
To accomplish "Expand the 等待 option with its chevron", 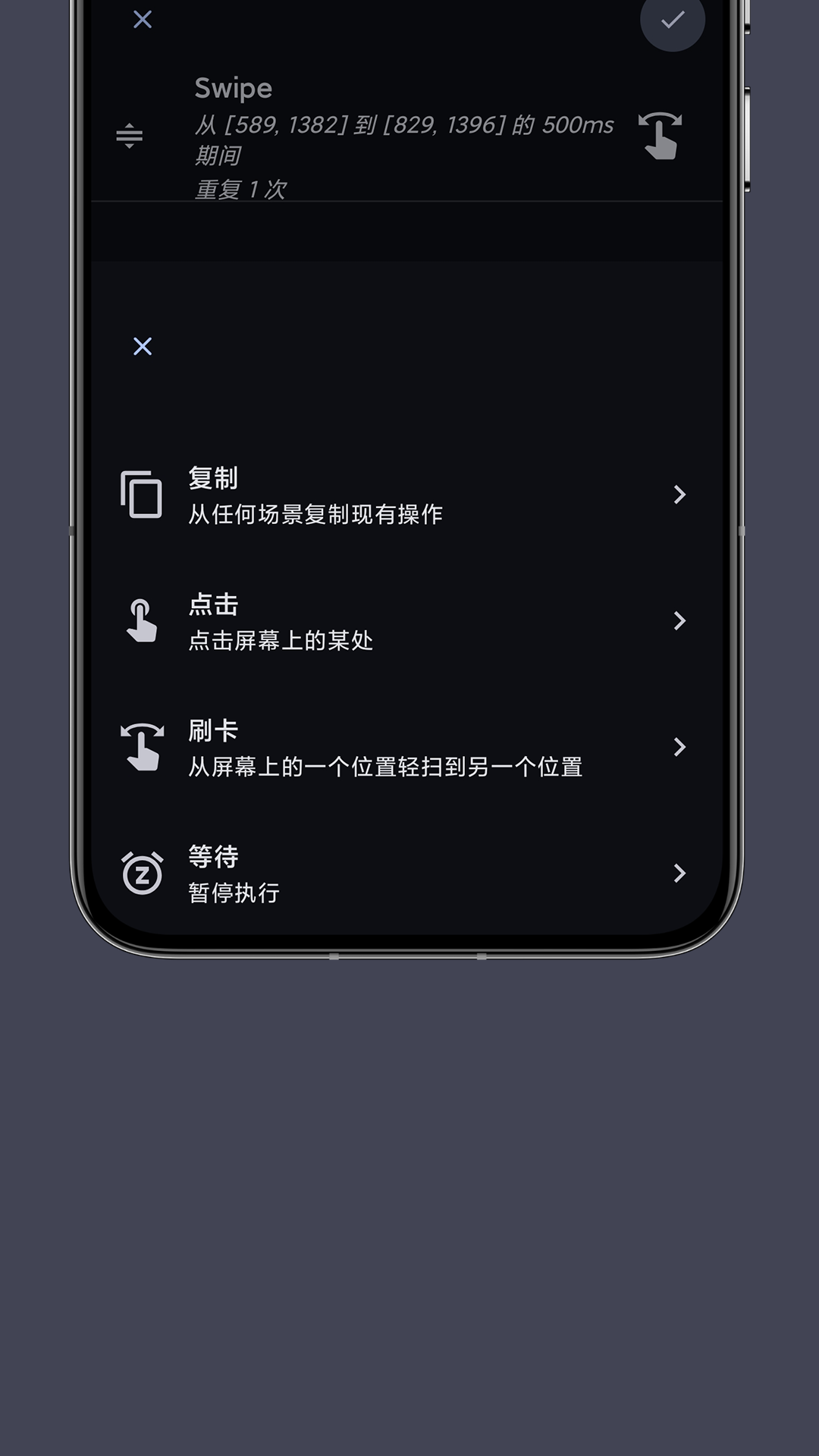I will [680, 873].
